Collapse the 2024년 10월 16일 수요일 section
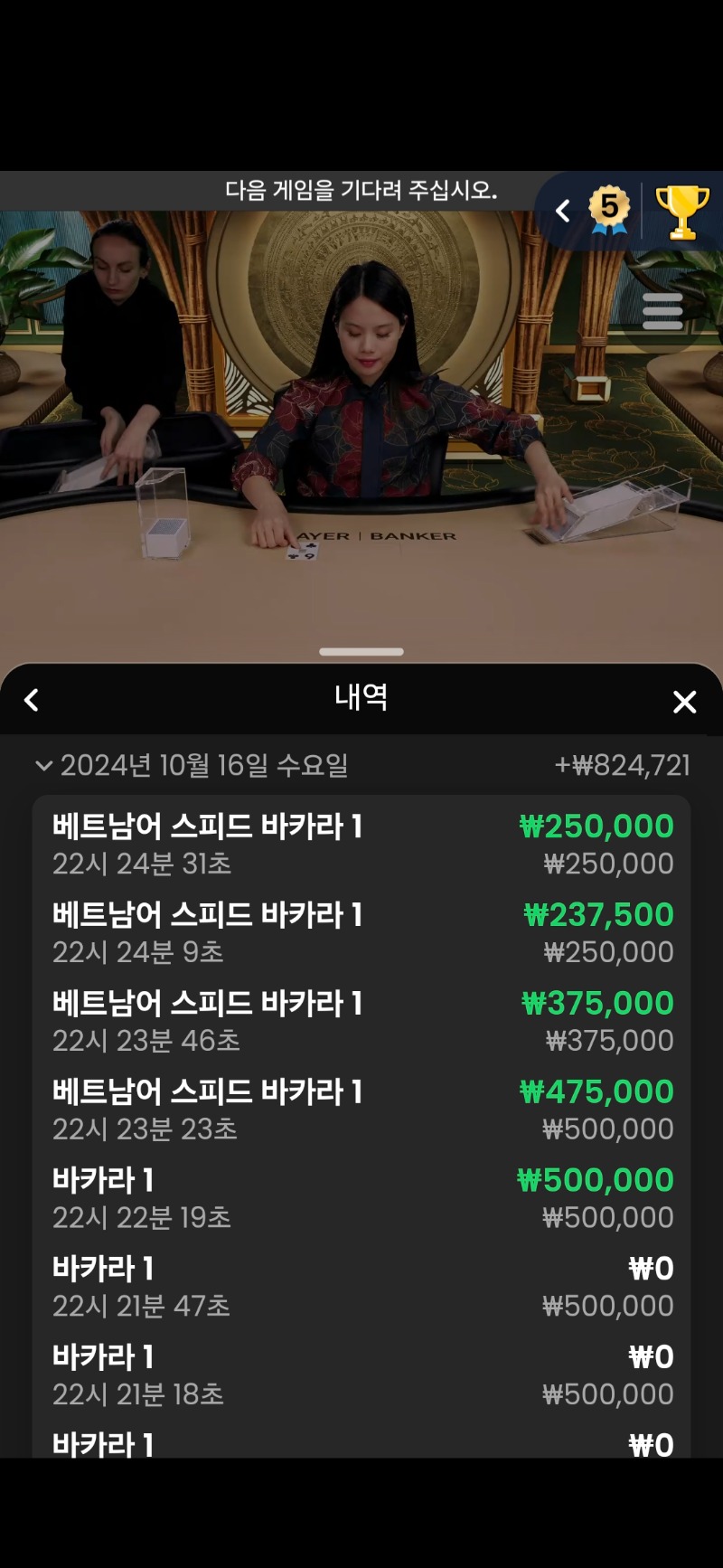This screenshot has height=1568, width=723. click(x=43, y=766)
